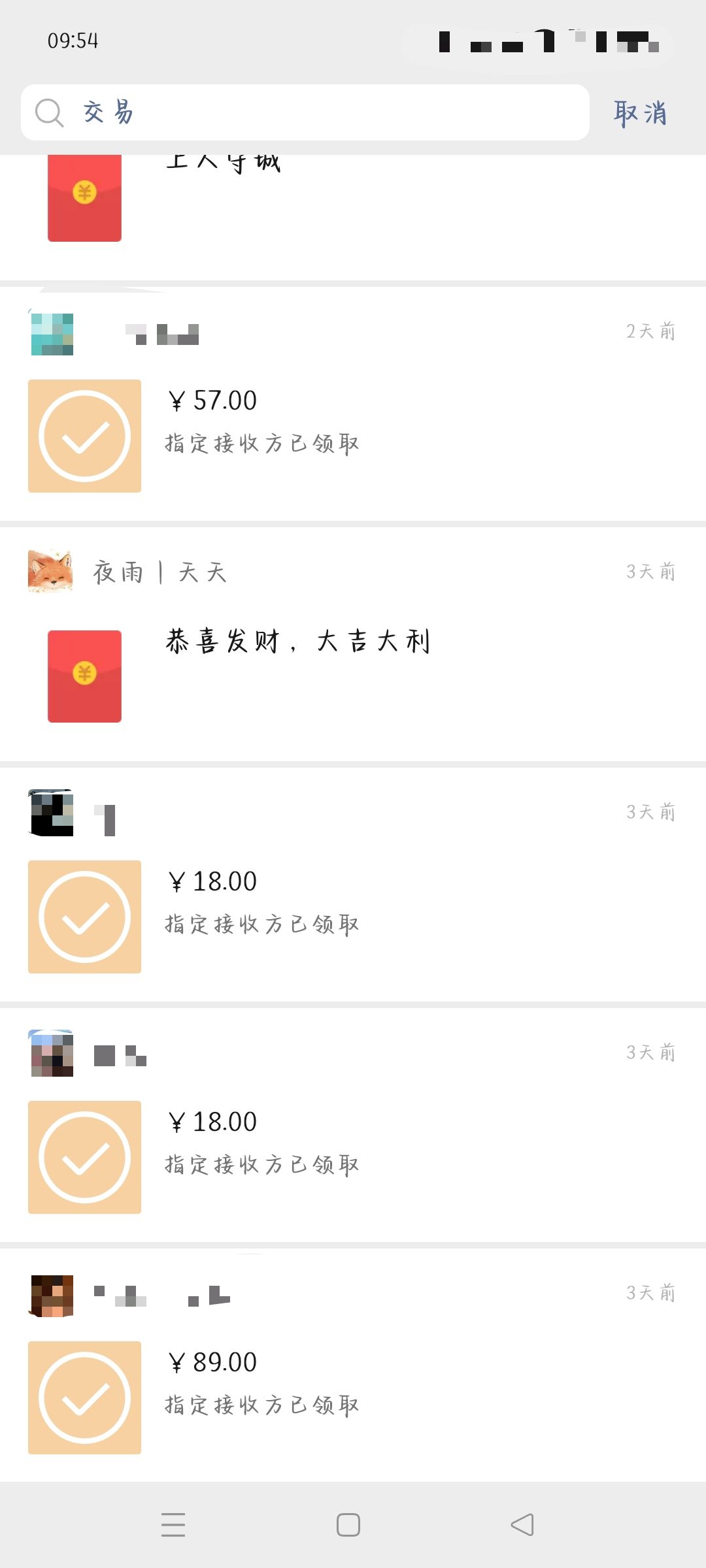The width and height of the screenshot is (706, 1568).
Task: Tap the avatar of the 2天前 result
Action: coord(52,333)
